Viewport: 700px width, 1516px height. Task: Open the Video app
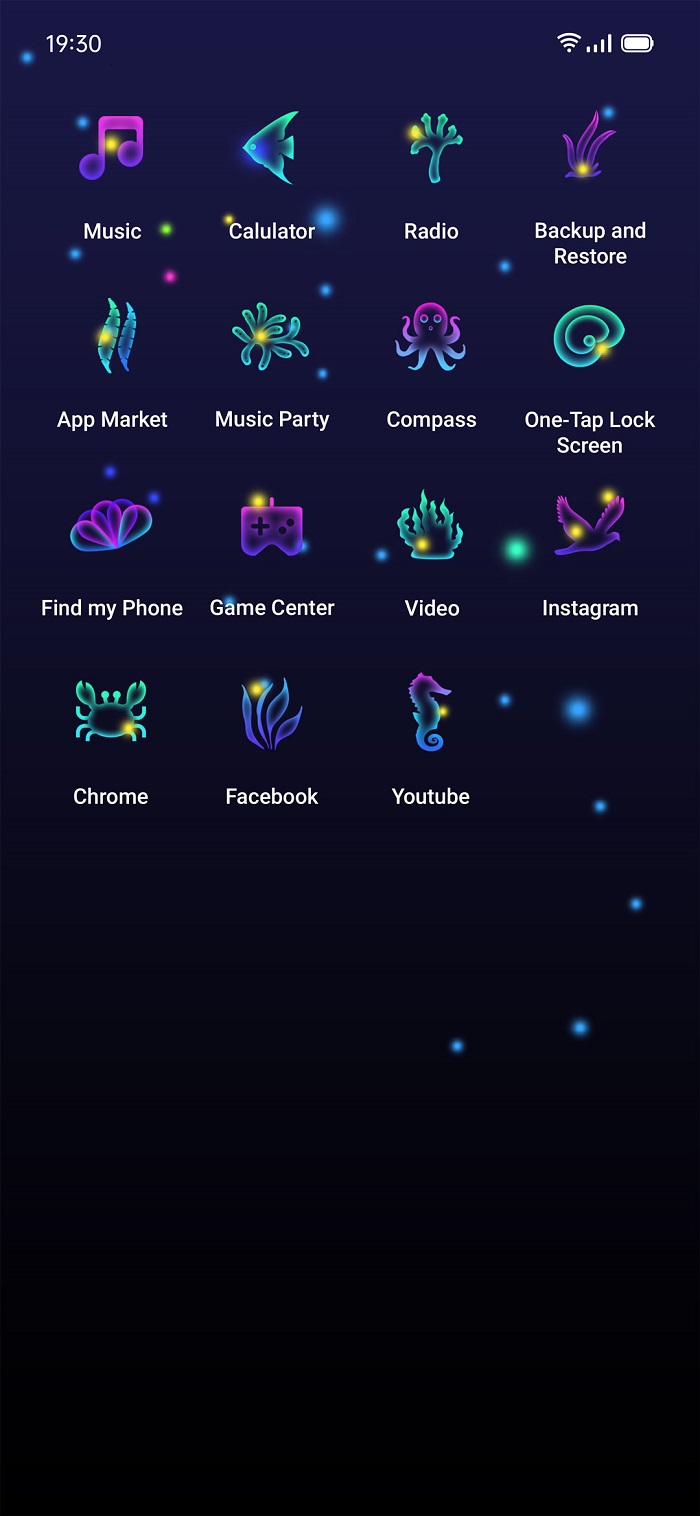(431, 526)
